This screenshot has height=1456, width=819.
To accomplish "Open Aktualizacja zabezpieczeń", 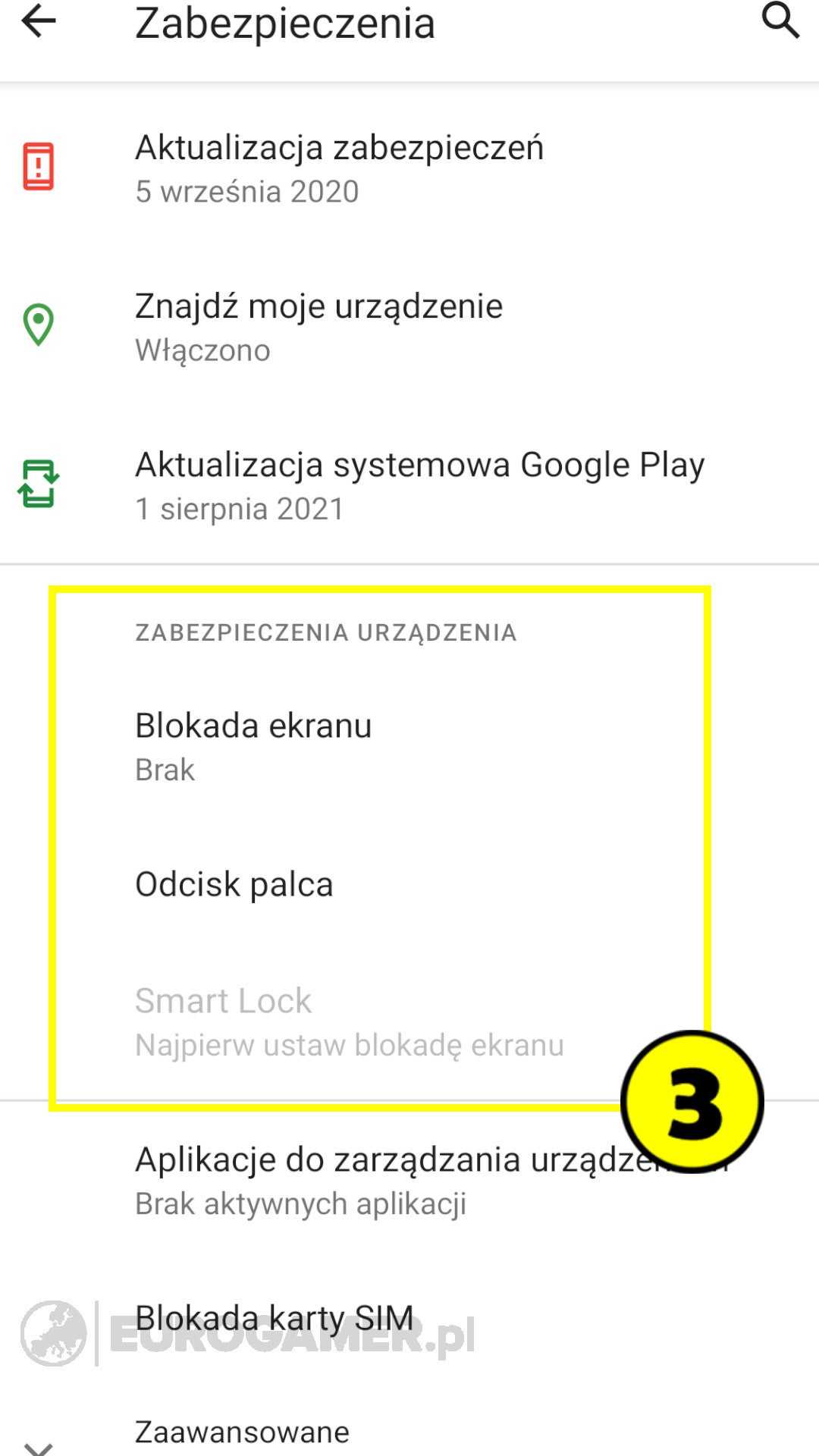I will coord(339,168).
